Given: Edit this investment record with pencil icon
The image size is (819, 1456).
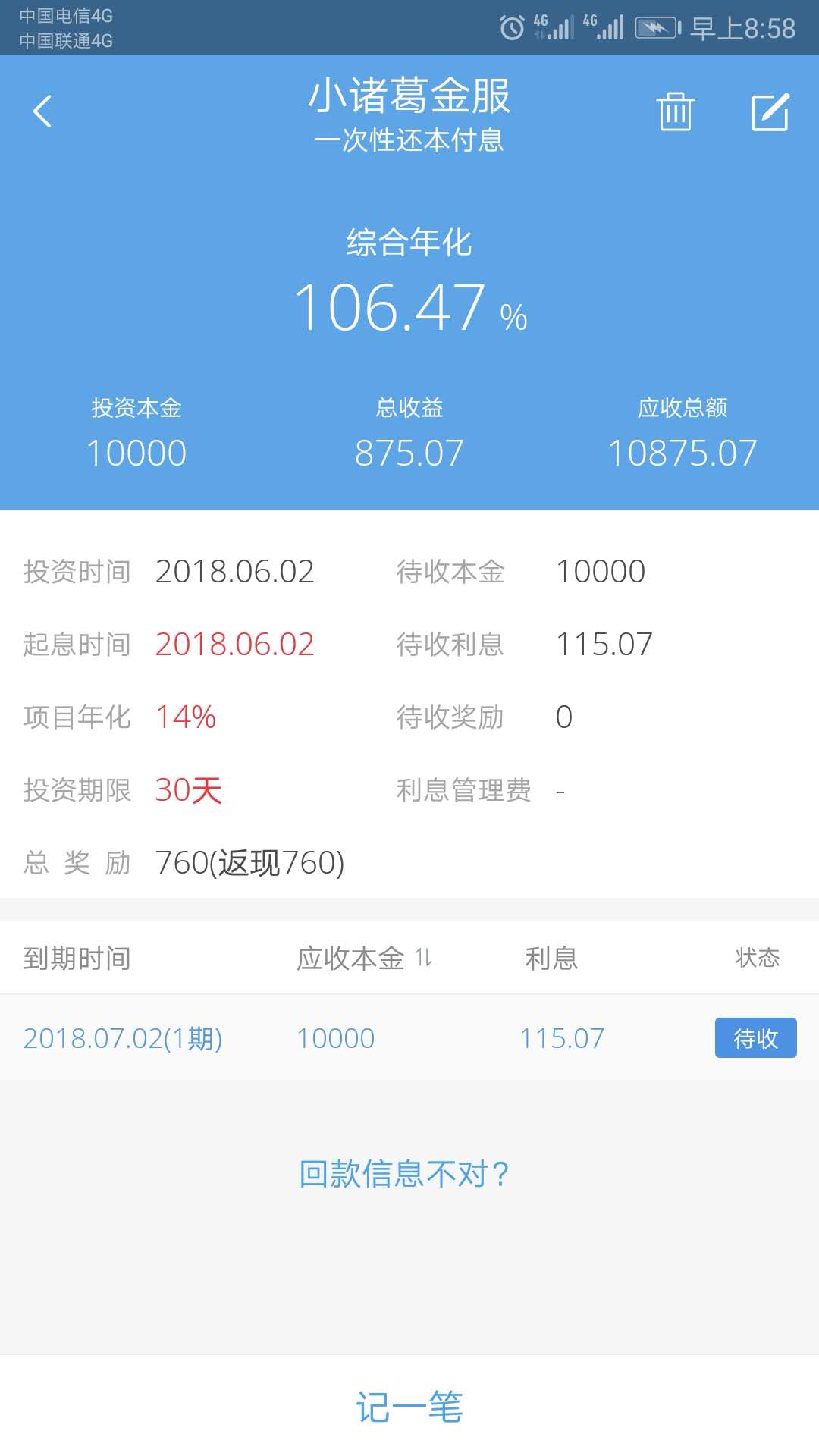Looking at the screenshot, I should coord(770,111).
